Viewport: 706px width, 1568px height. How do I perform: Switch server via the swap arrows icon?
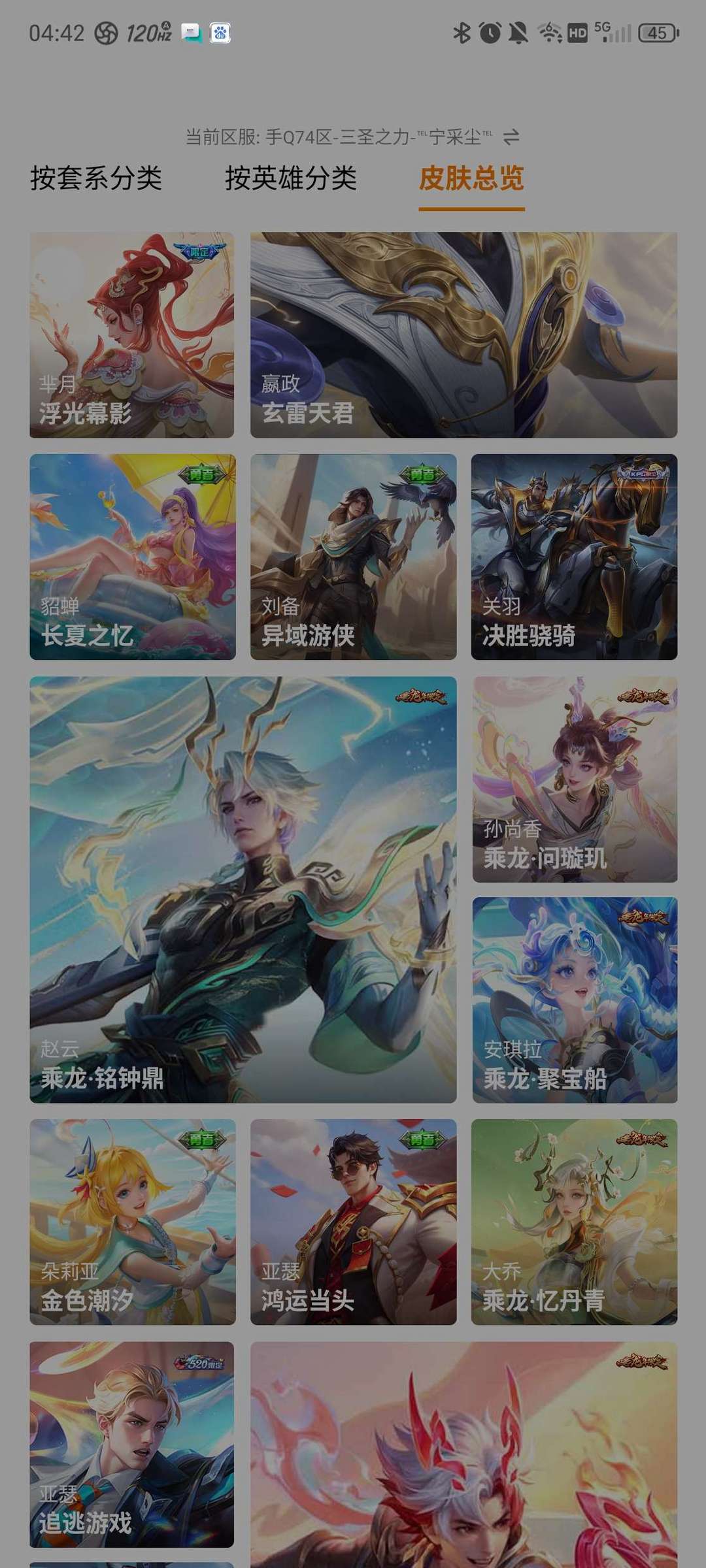click(x=511, y=137)
